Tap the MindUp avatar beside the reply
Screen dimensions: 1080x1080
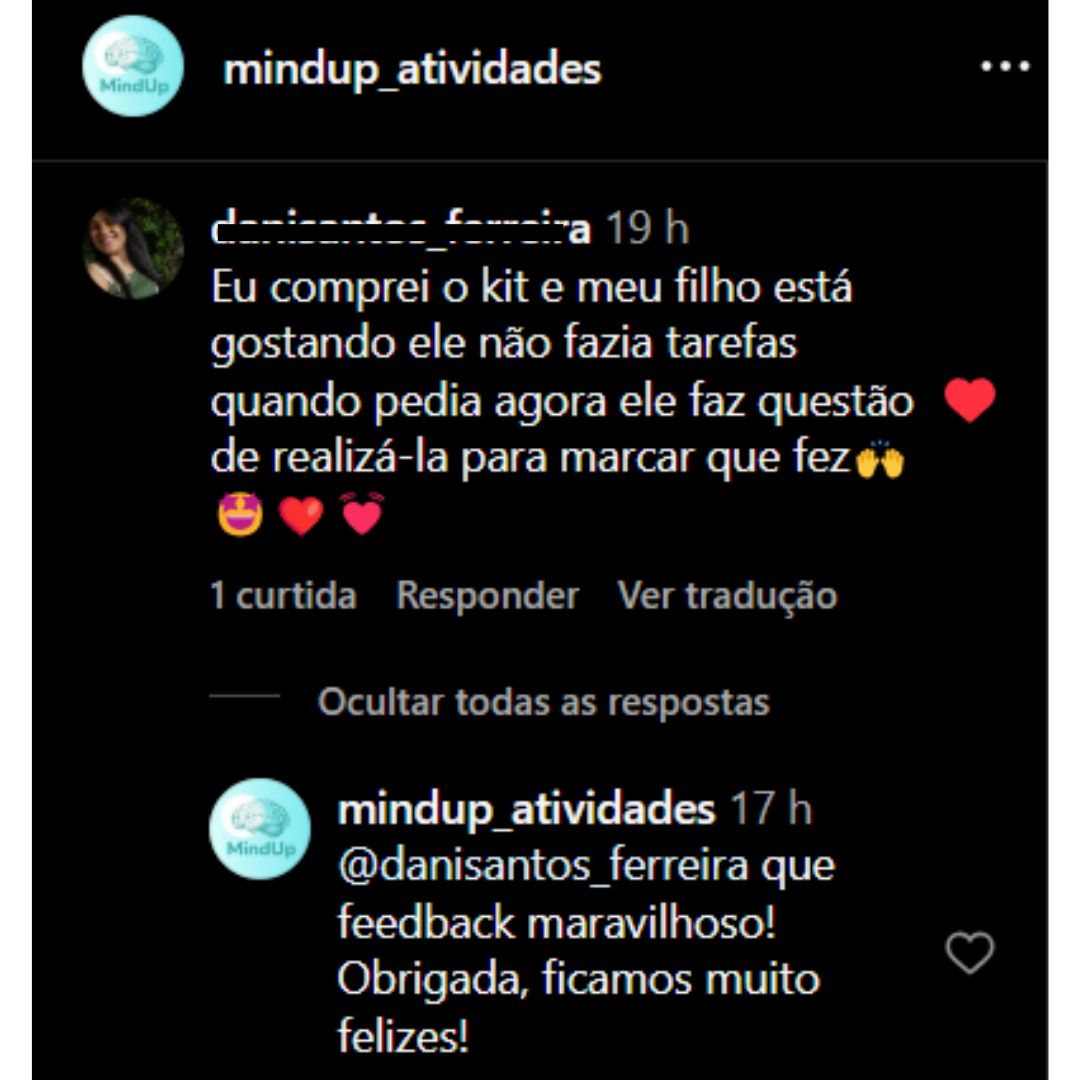point(260,828)
